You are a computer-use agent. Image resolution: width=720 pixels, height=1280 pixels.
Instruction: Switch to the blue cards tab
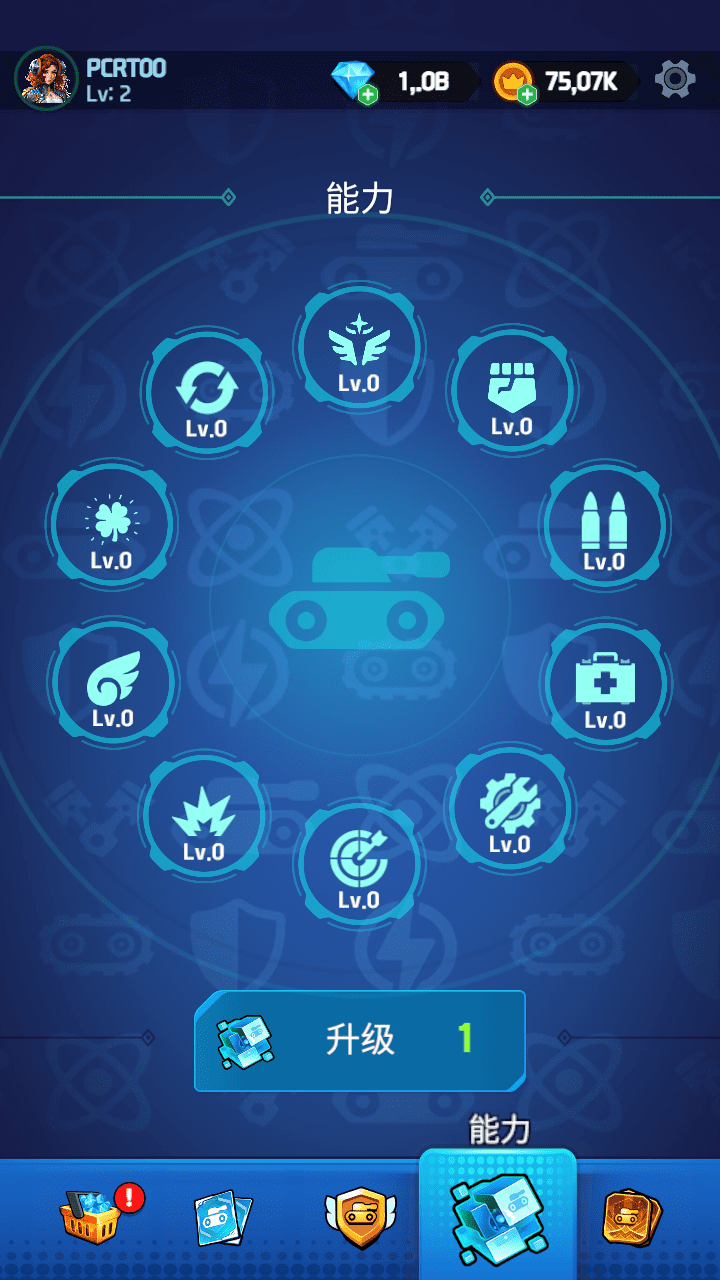(222, 1217)
